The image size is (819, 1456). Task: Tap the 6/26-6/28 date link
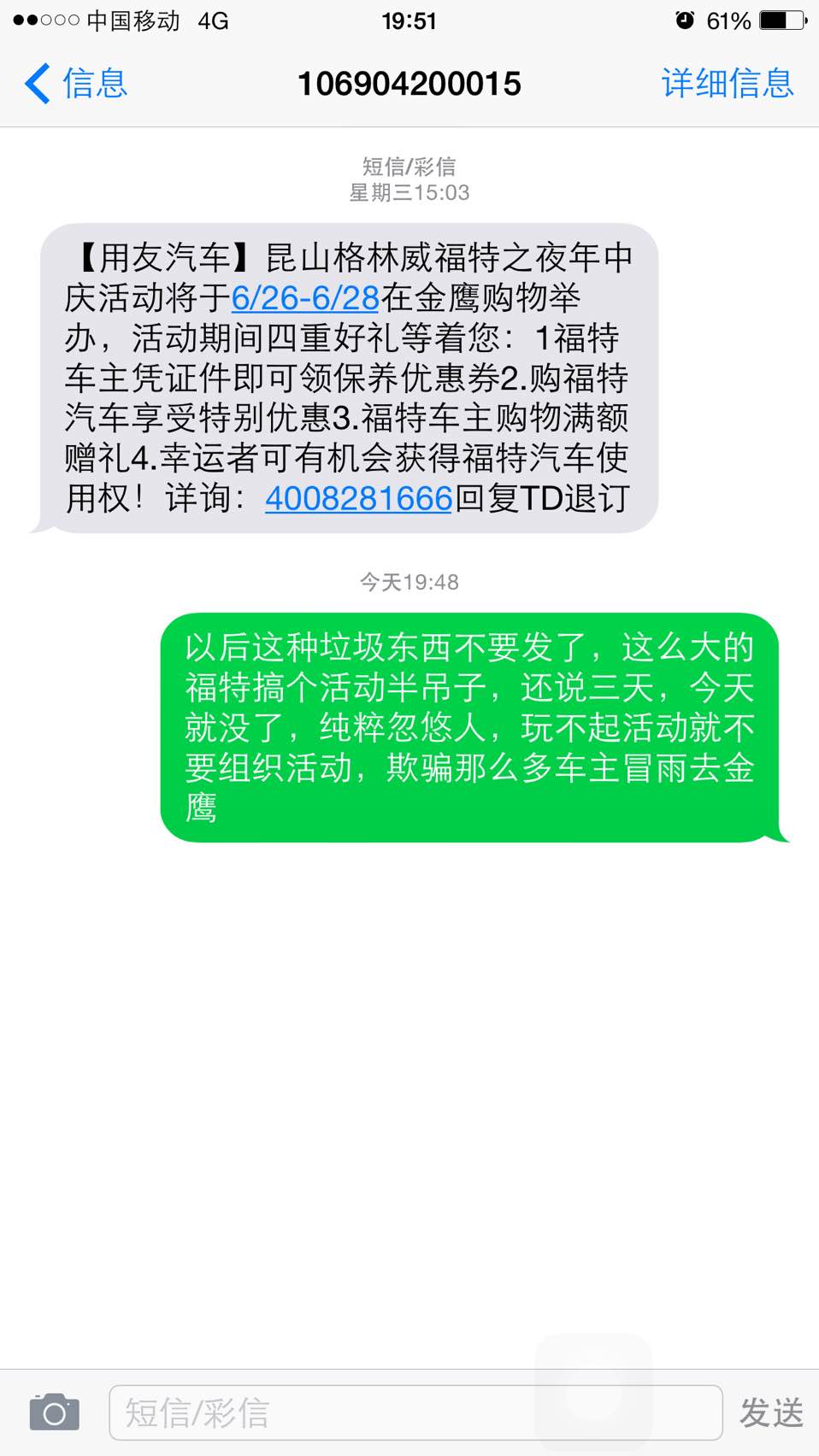coord(305,297)
